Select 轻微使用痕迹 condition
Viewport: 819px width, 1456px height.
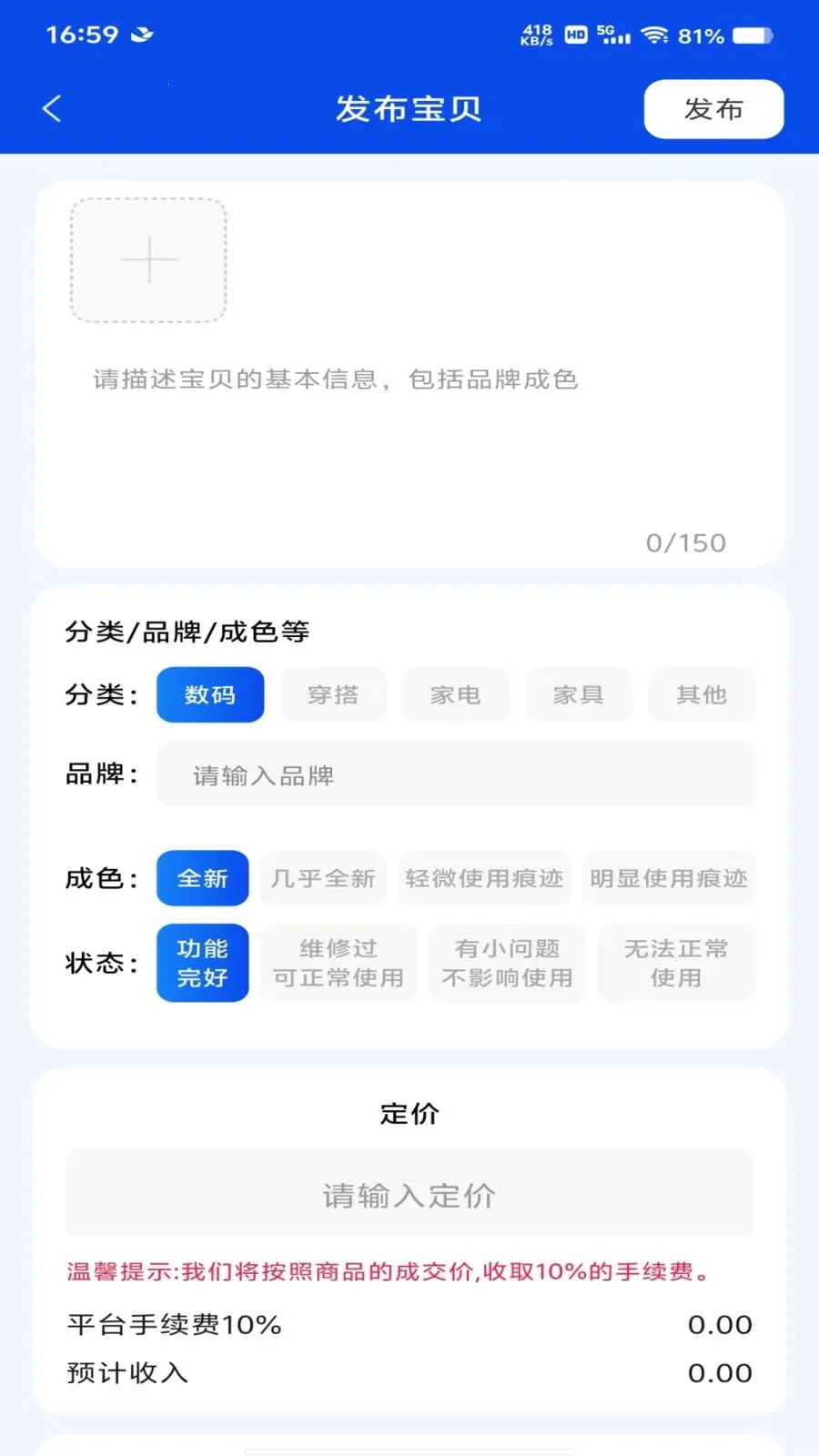point(484,877)
